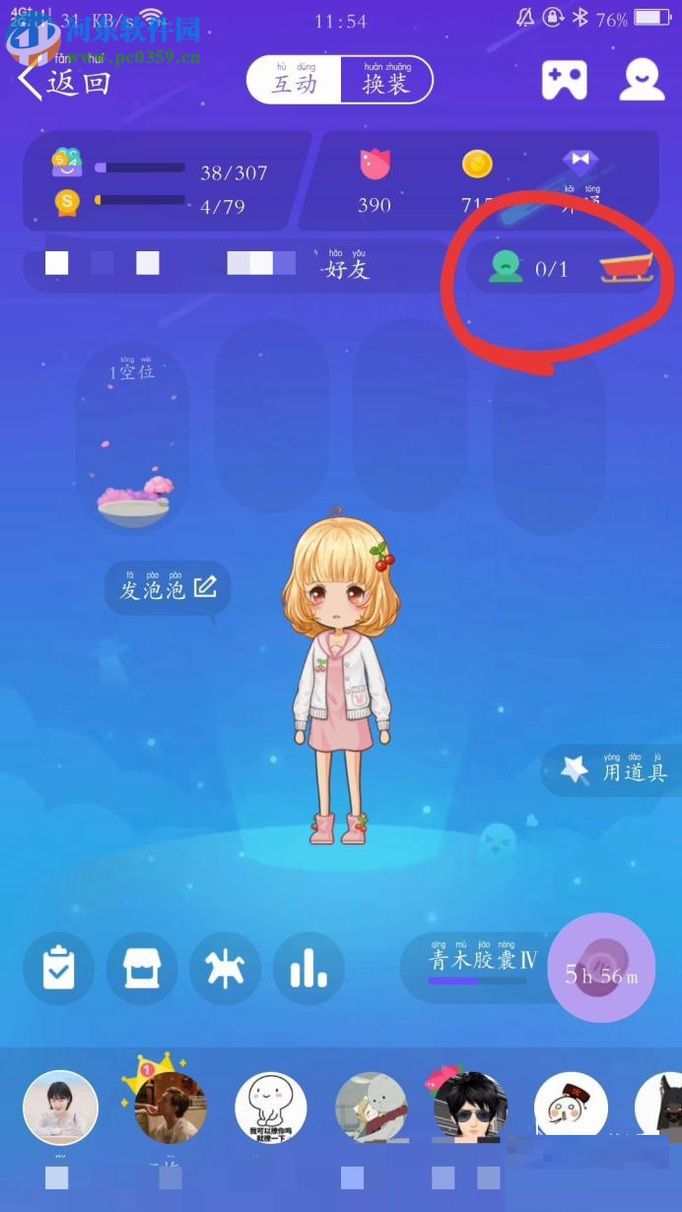Screen dimensions: 682x1212
Task: Open the shop storefront icon
Action: point(142,968)
